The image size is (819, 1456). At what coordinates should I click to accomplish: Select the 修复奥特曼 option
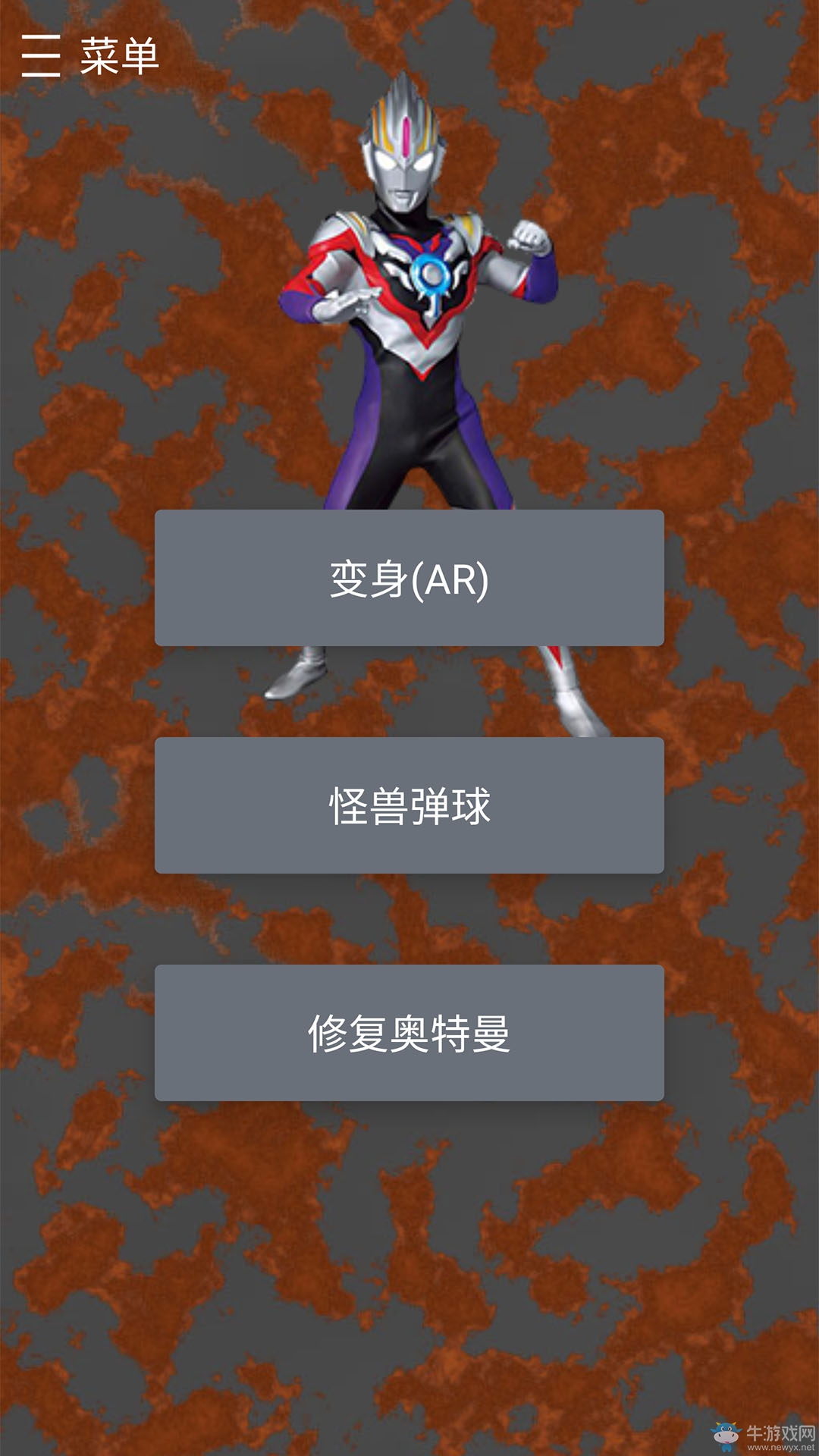[x=409, y=1033]
